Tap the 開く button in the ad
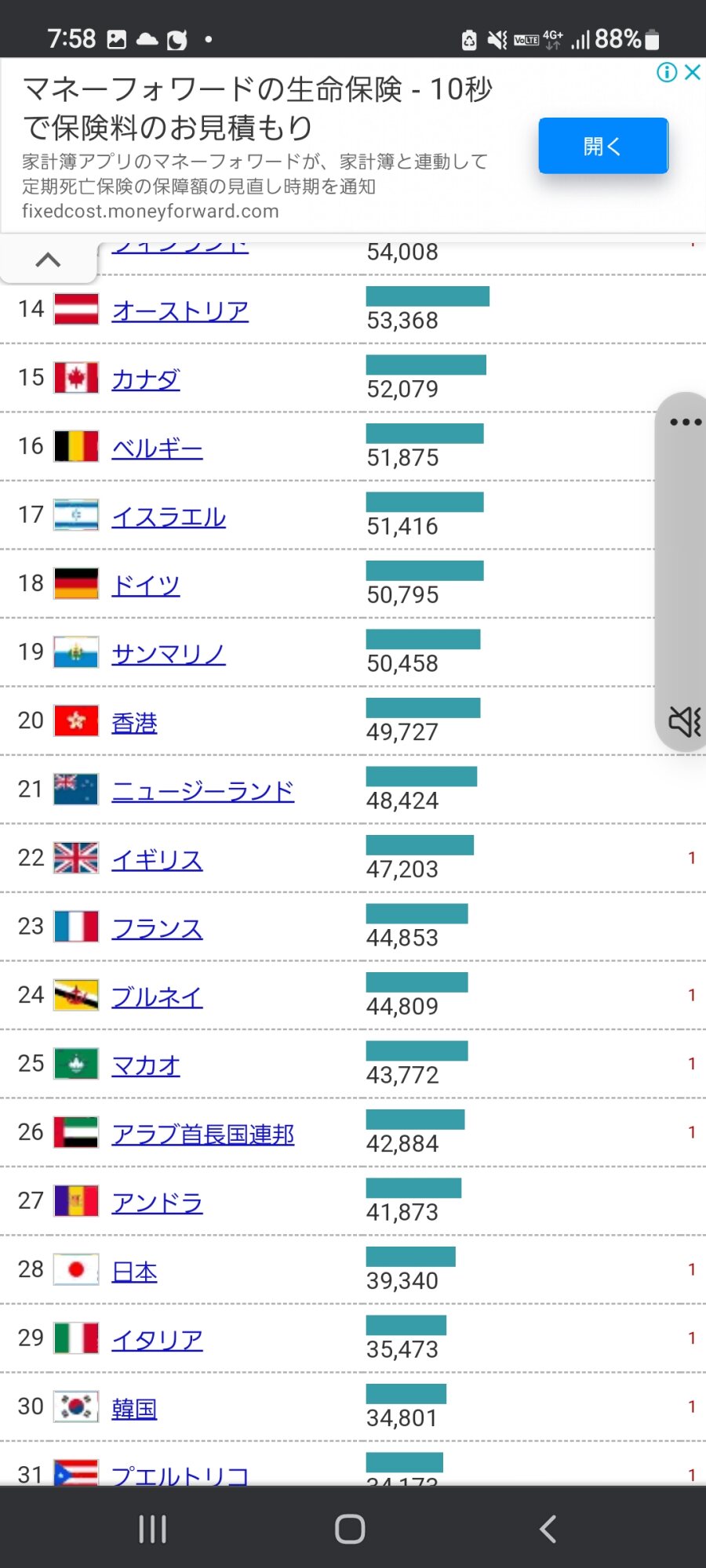 coord(602,146)
